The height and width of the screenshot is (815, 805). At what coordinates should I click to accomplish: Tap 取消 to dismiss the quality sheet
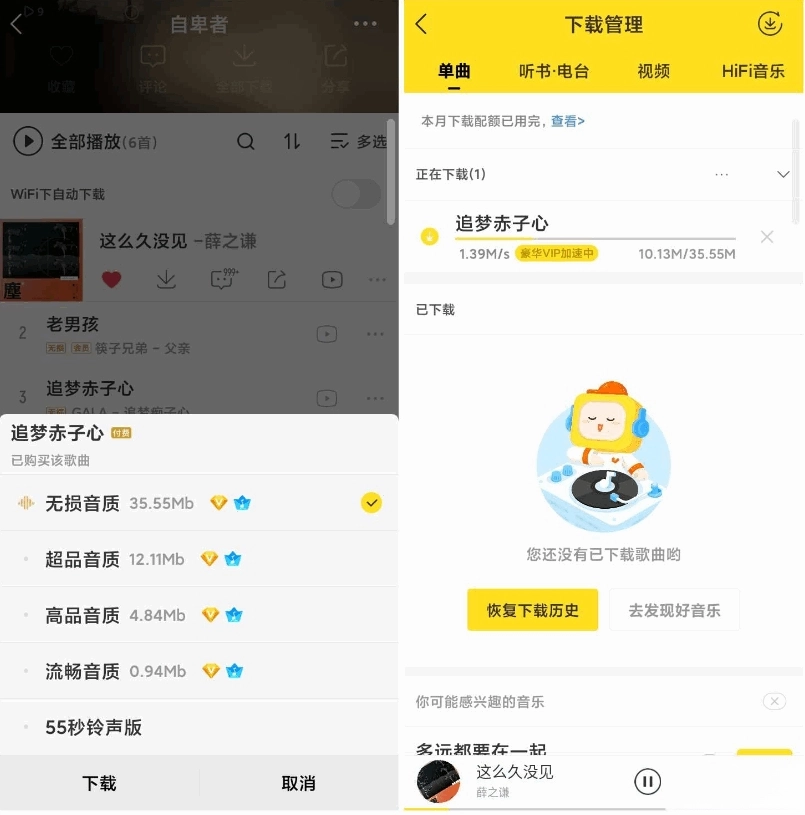[x=298, y=784]
